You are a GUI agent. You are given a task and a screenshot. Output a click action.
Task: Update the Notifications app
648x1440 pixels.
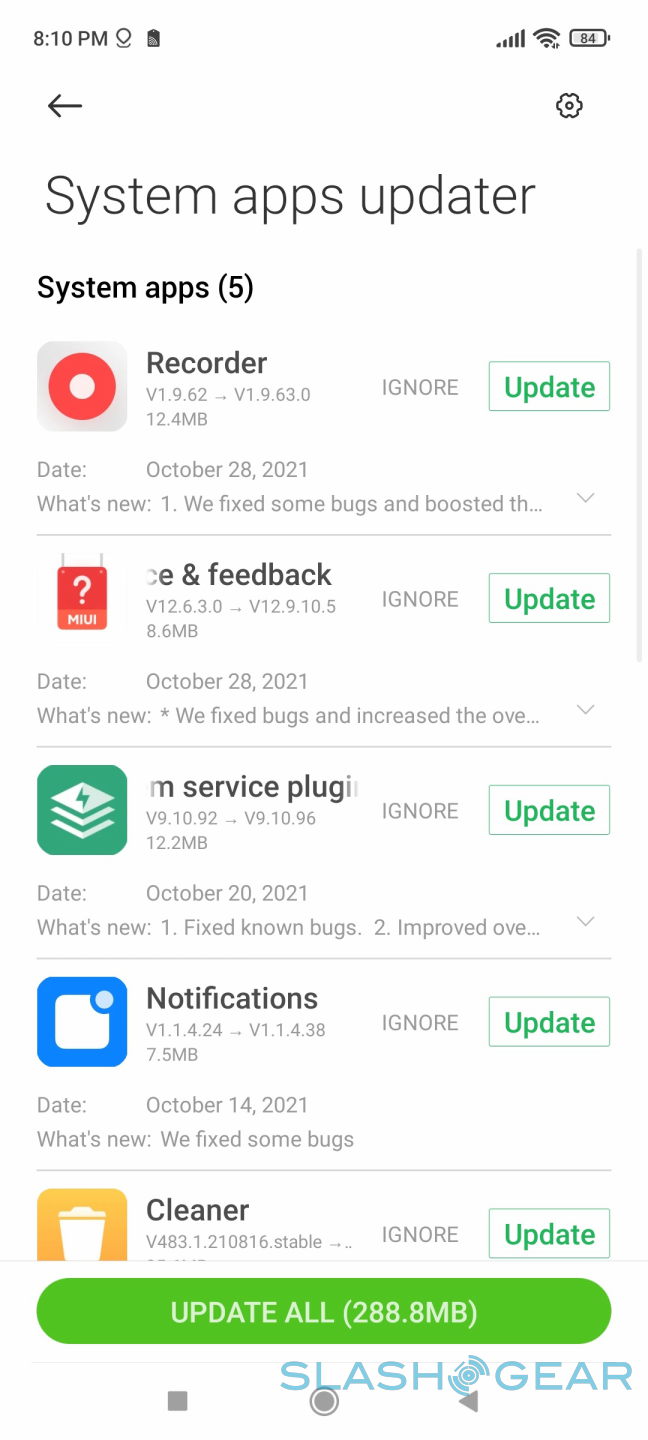tap(549, 1023)
